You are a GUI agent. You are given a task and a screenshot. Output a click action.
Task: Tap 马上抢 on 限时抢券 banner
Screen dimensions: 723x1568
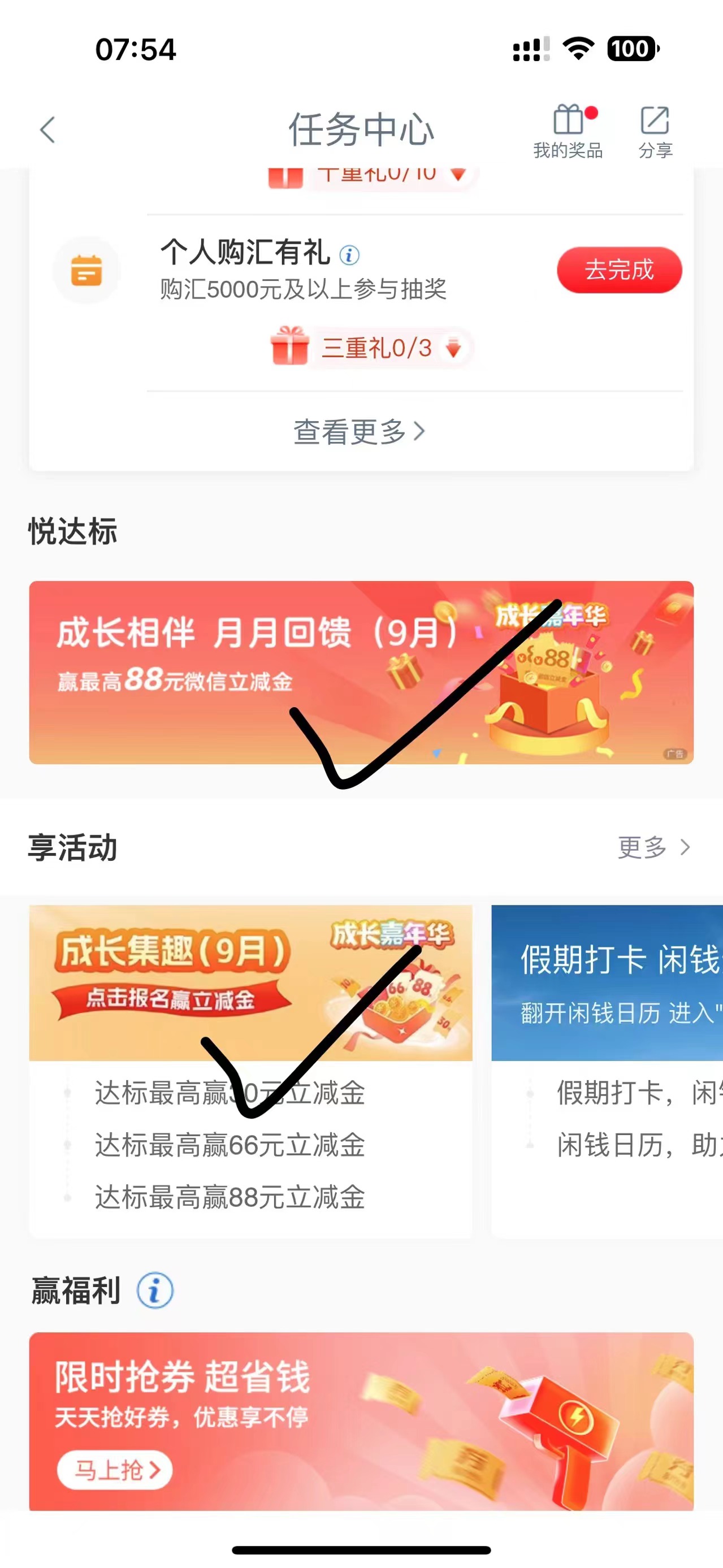click(x=115, y=1470)
